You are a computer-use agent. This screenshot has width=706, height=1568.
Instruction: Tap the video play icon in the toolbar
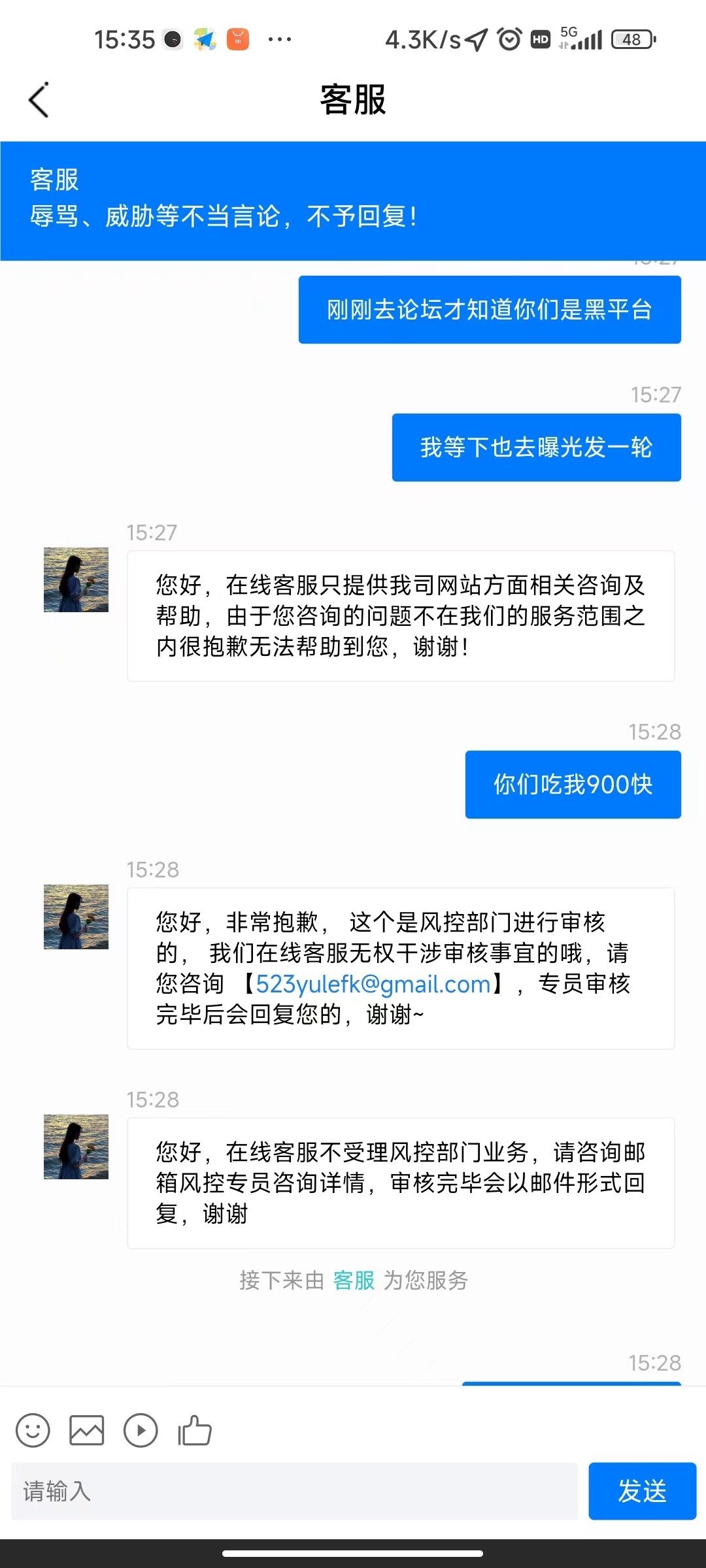[141, 1431]
